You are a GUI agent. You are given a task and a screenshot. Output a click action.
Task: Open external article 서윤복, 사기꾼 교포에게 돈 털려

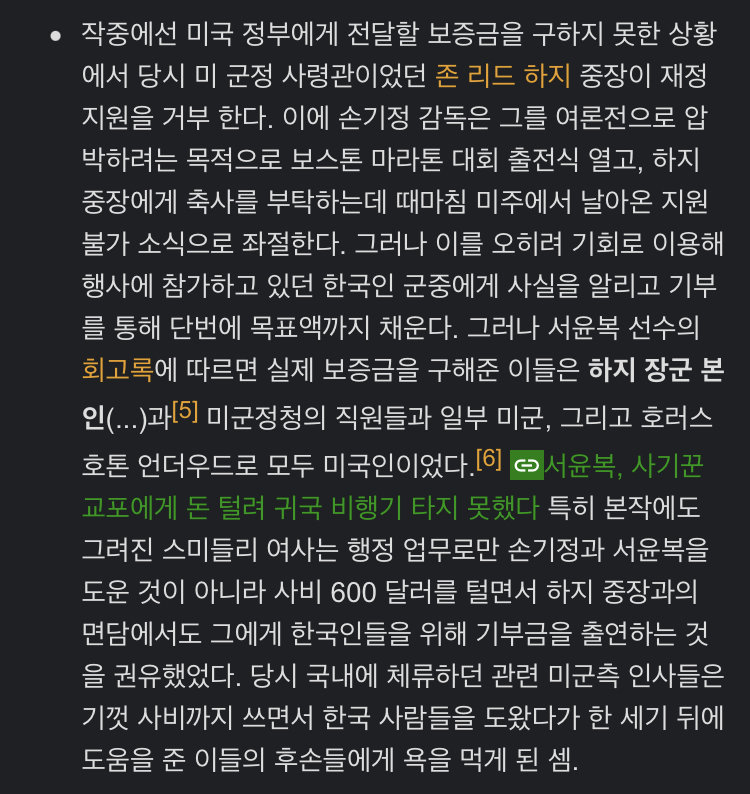[x=310, y=507]
